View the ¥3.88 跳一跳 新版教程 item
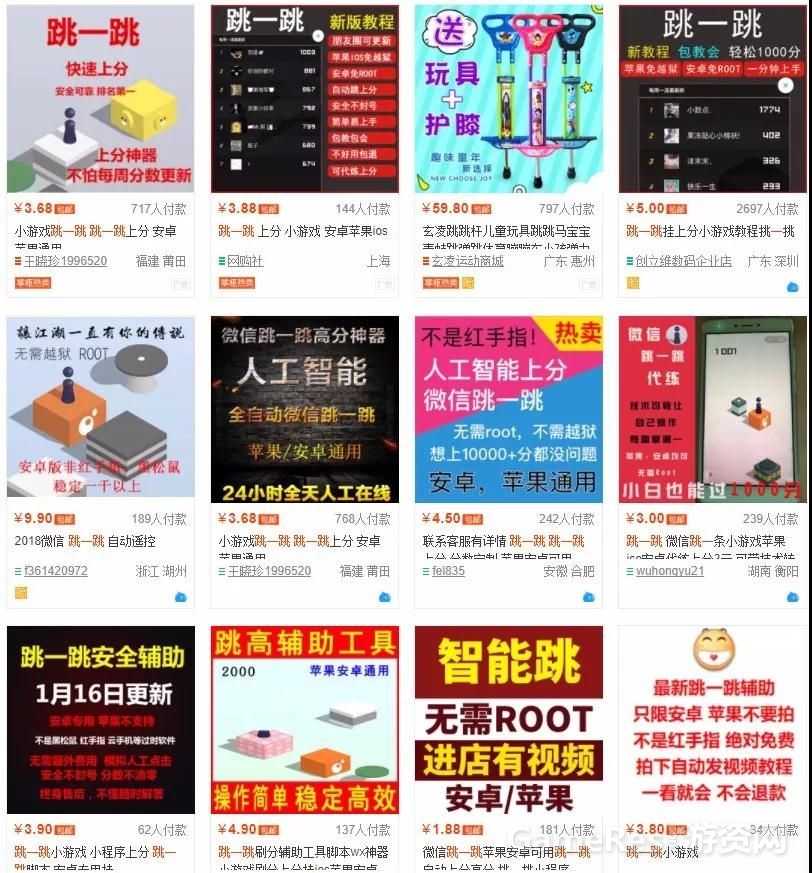The width and height of the screenshot is (812, 873). pos(304,98)
